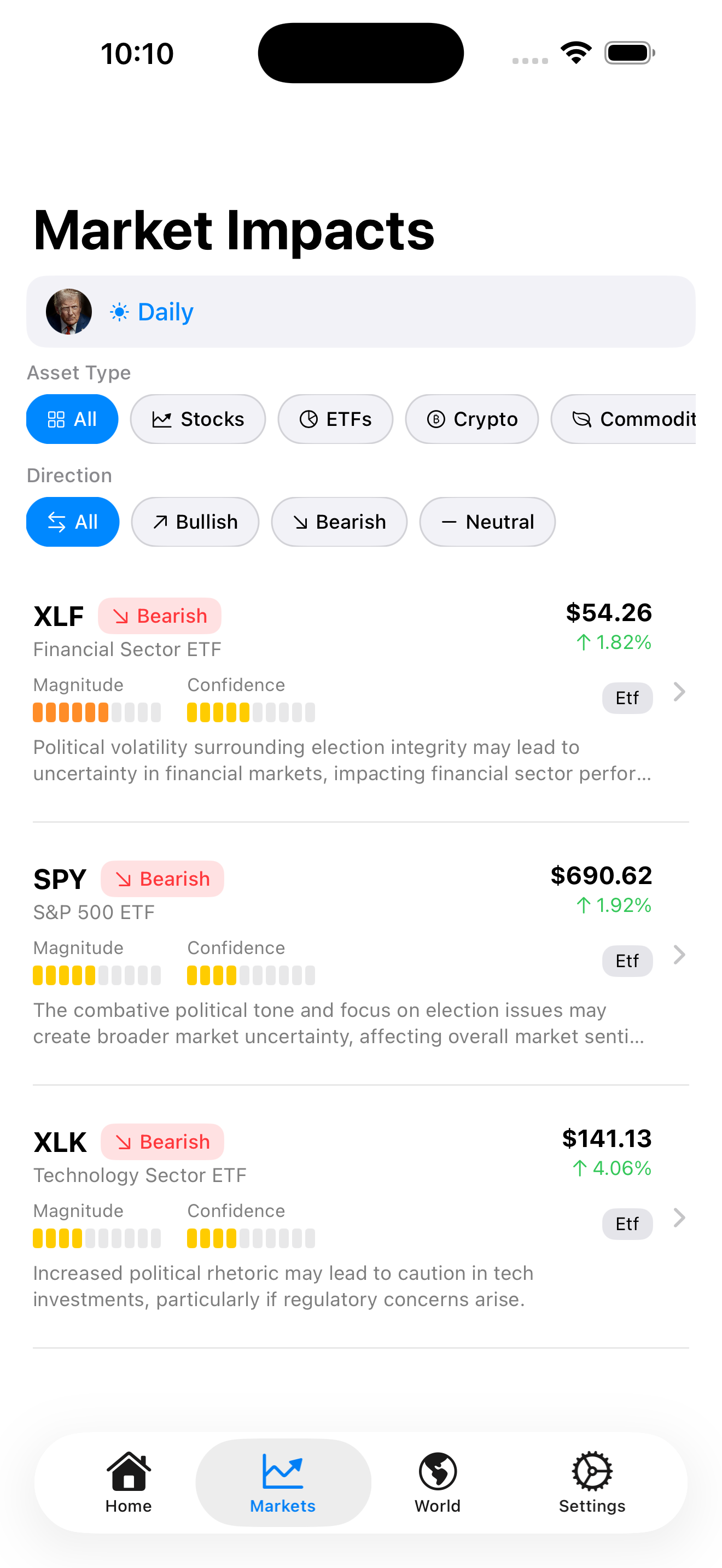722x1568 pixels.
Task: Enable the Bullish direction filter
Action: (x=195, y=522)
